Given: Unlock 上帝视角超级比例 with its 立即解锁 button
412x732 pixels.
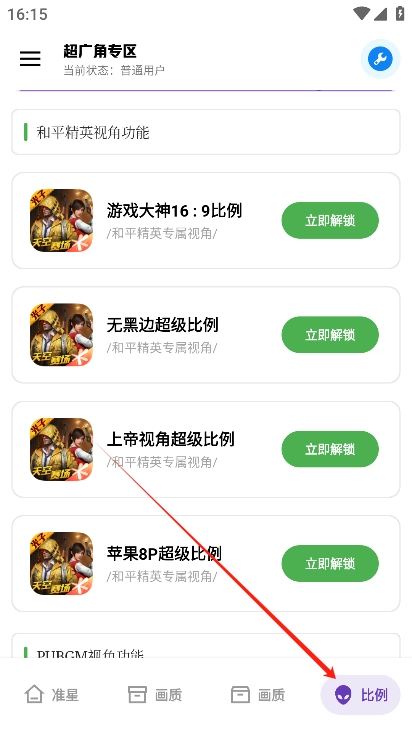Looking at the screenshot, I should 330,449.
